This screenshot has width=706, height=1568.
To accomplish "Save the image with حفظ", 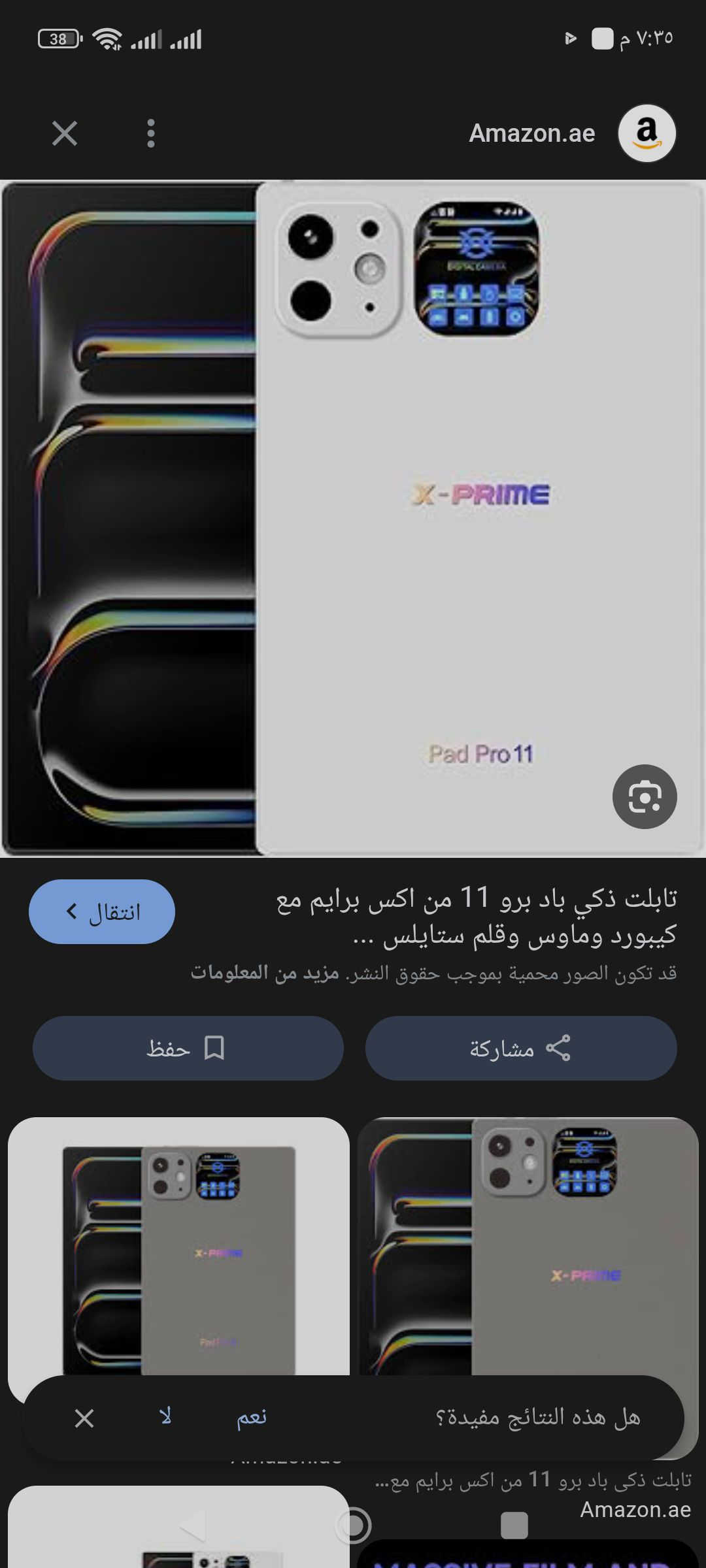I will click(188, 1048).
